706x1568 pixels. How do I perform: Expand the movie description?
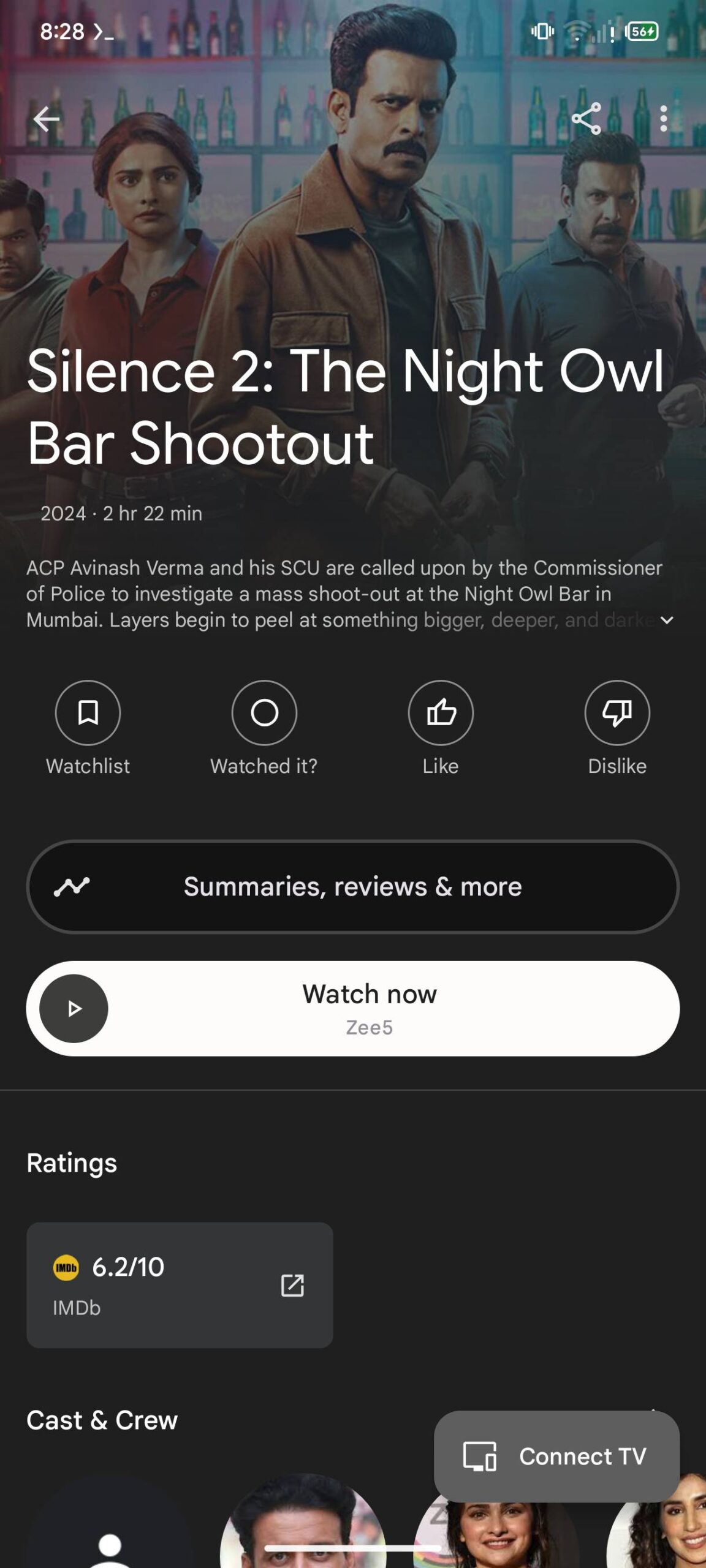coord(667,620)
